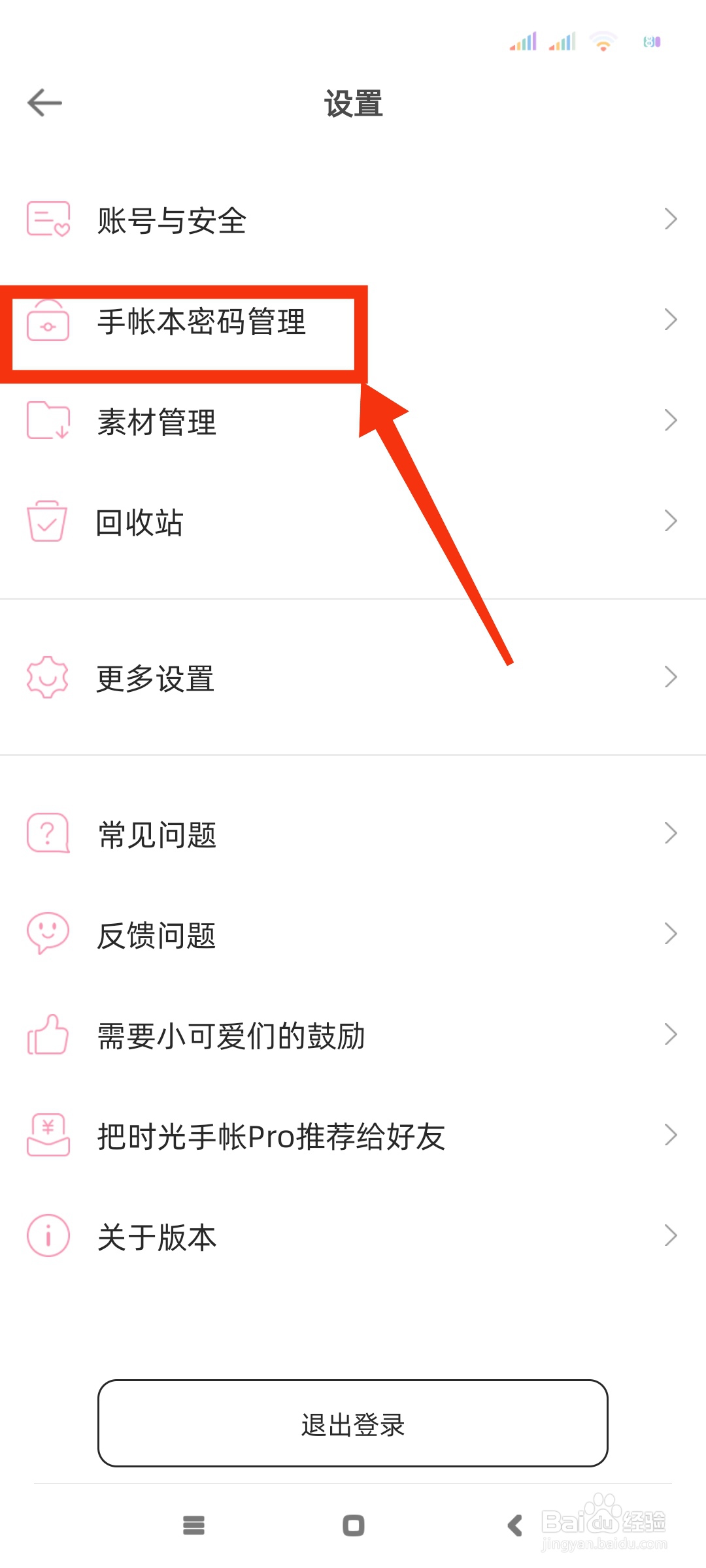The image size is (706, 1568).
Task: Select the smiley chat icon beside 反馈问题
Action: (x=46, y=935)
